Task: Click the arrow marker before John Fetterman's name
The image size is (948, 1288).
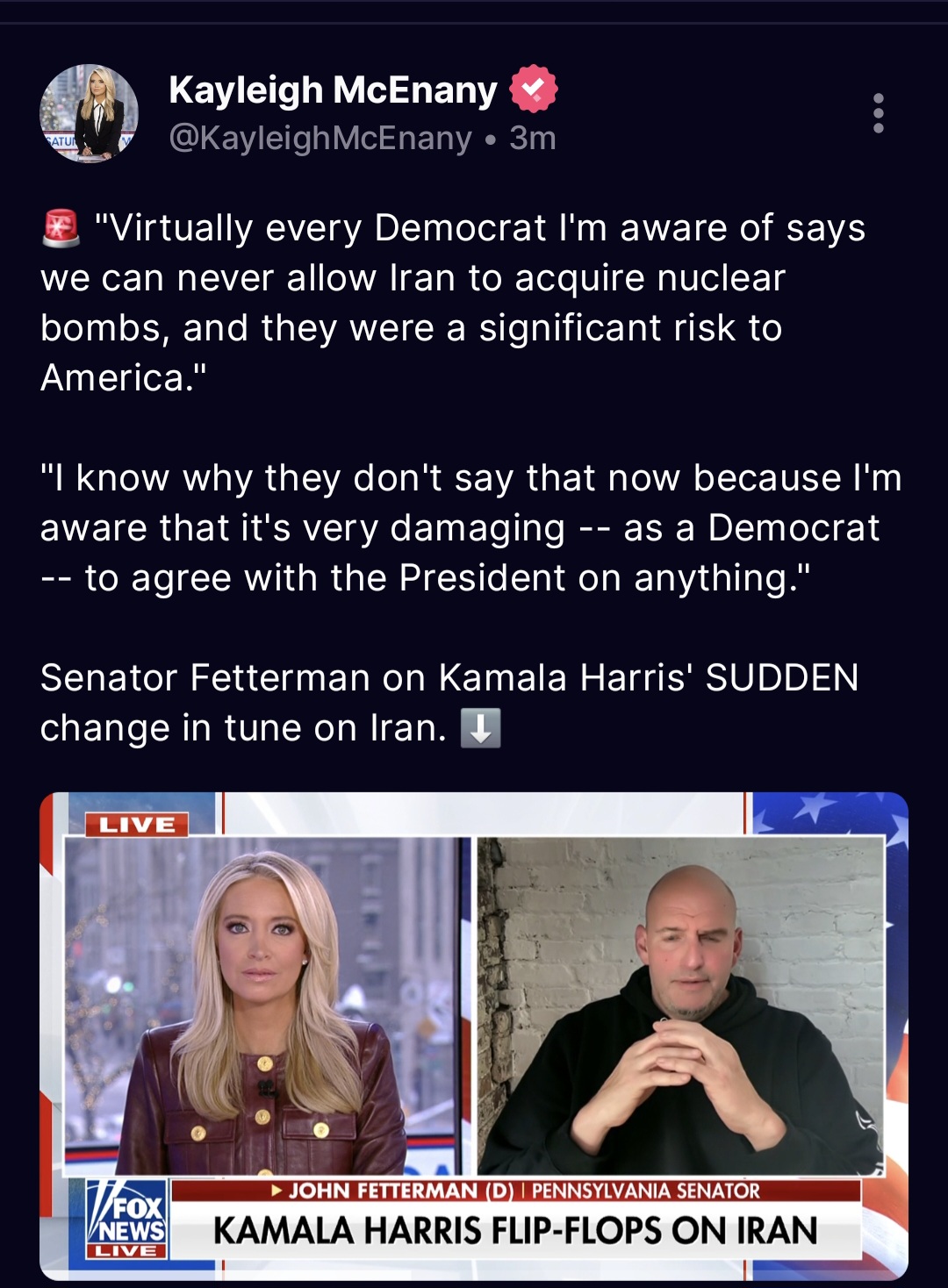Action: [277, 1191]
